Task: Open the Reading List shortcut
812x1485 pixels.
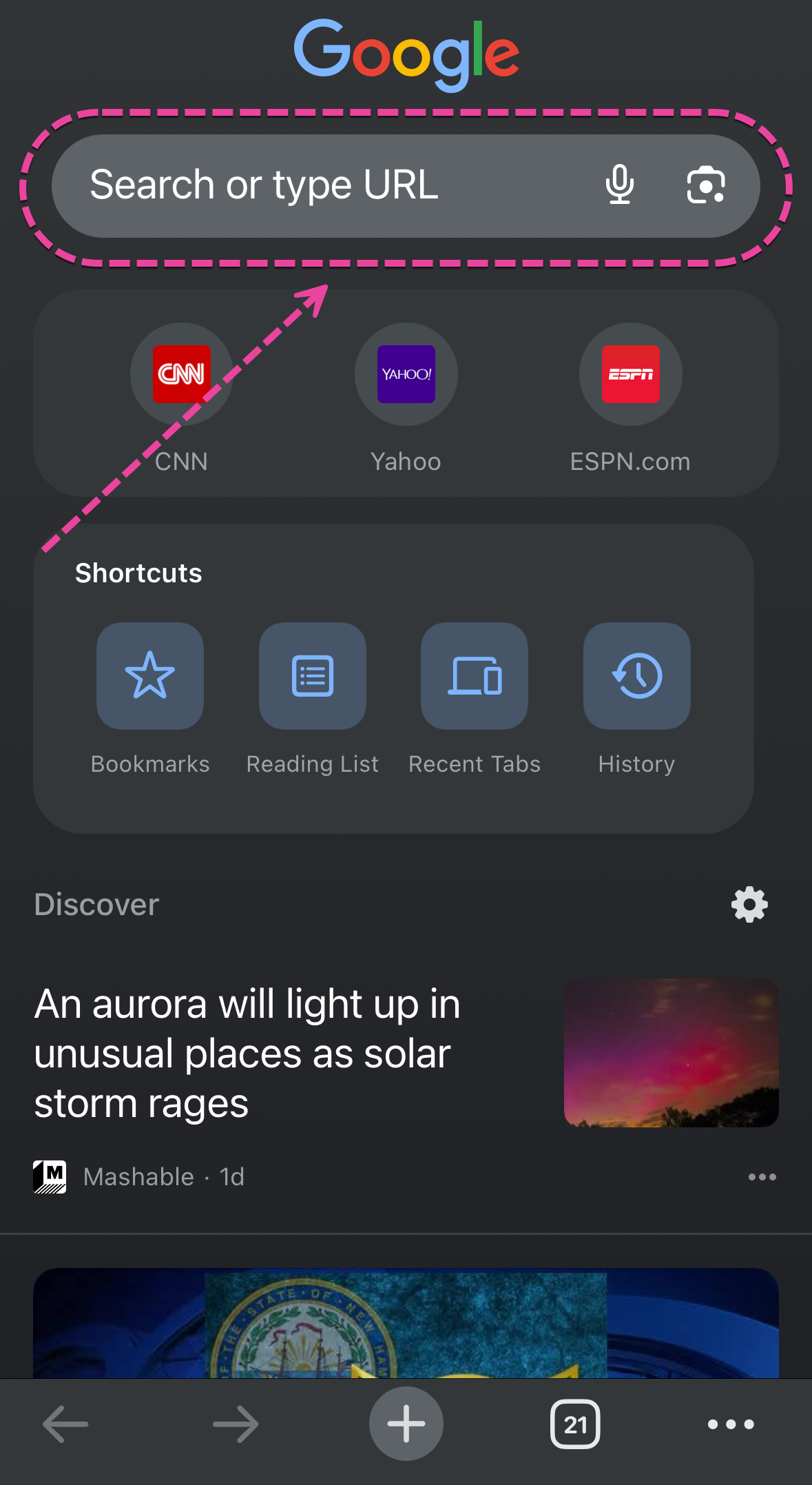Action: tap(313, 676)
